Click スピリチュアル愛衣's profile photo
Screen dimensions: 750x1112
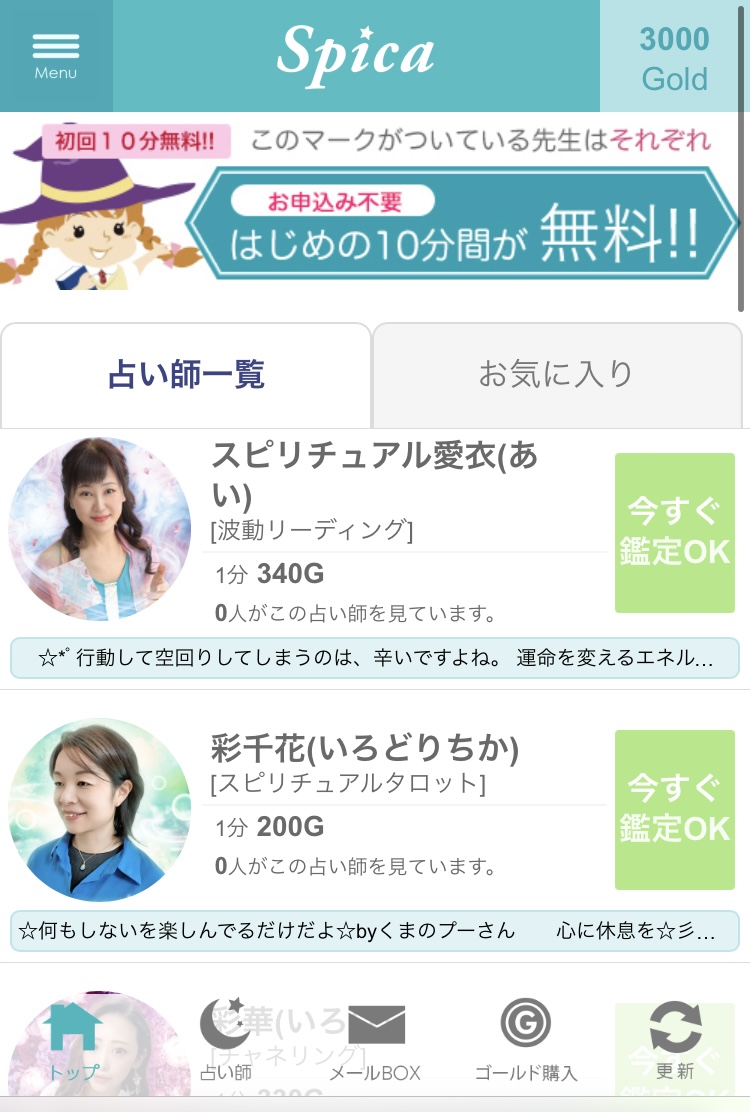point(99,530)
